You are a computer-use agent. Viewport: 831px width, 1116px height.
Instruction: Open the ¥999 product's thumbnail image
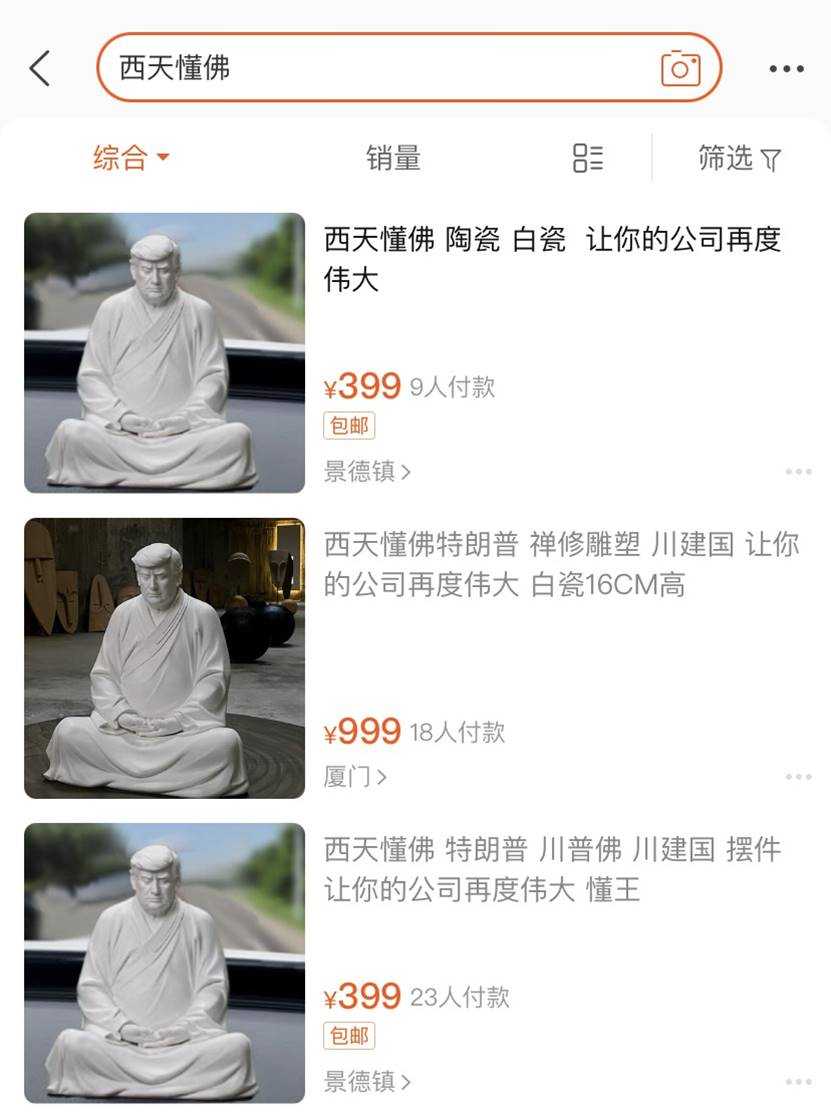[166, 657]
